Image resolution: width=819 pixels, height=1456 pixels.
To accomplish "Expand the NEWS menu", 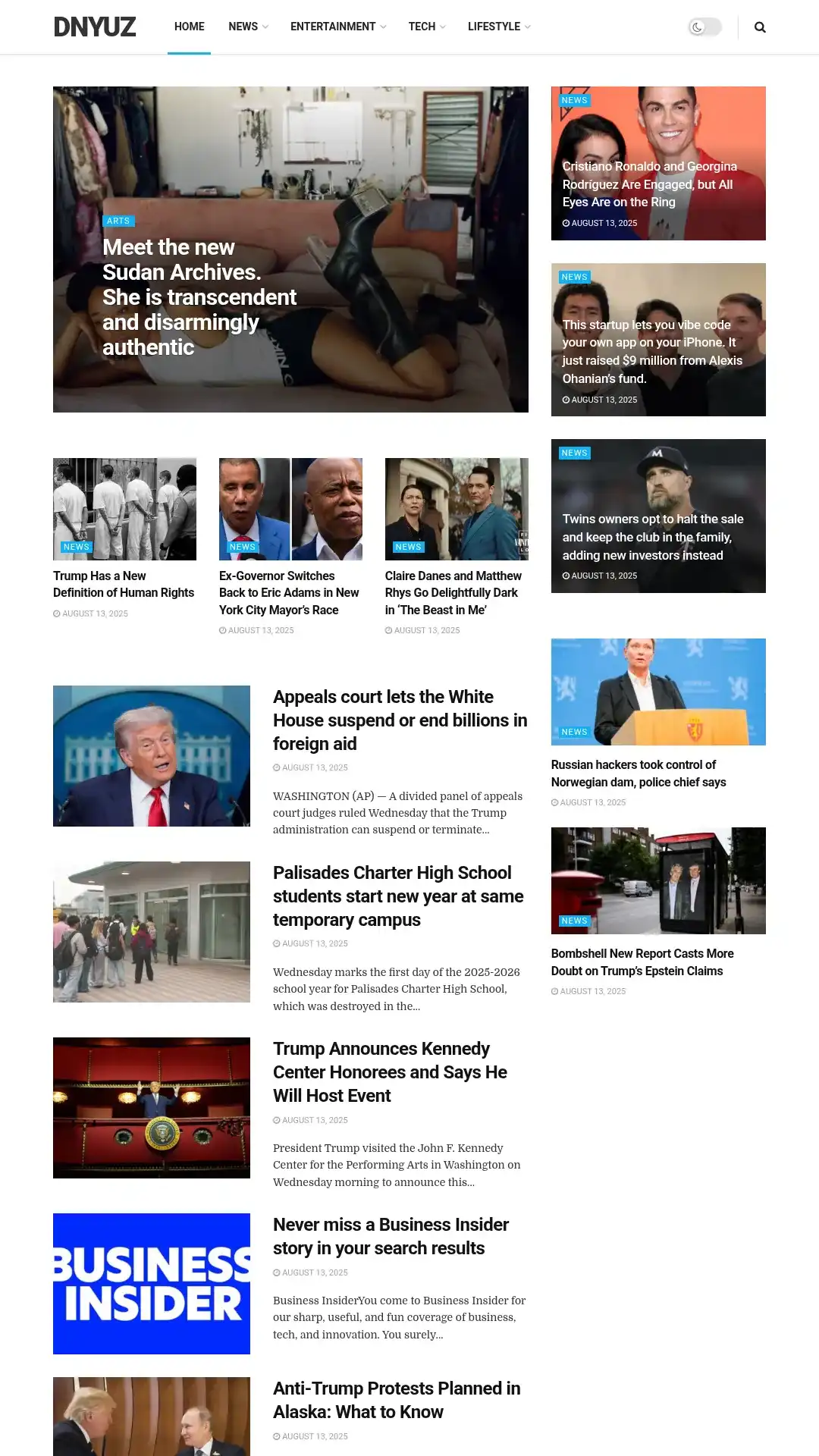I will coord(247,27).
